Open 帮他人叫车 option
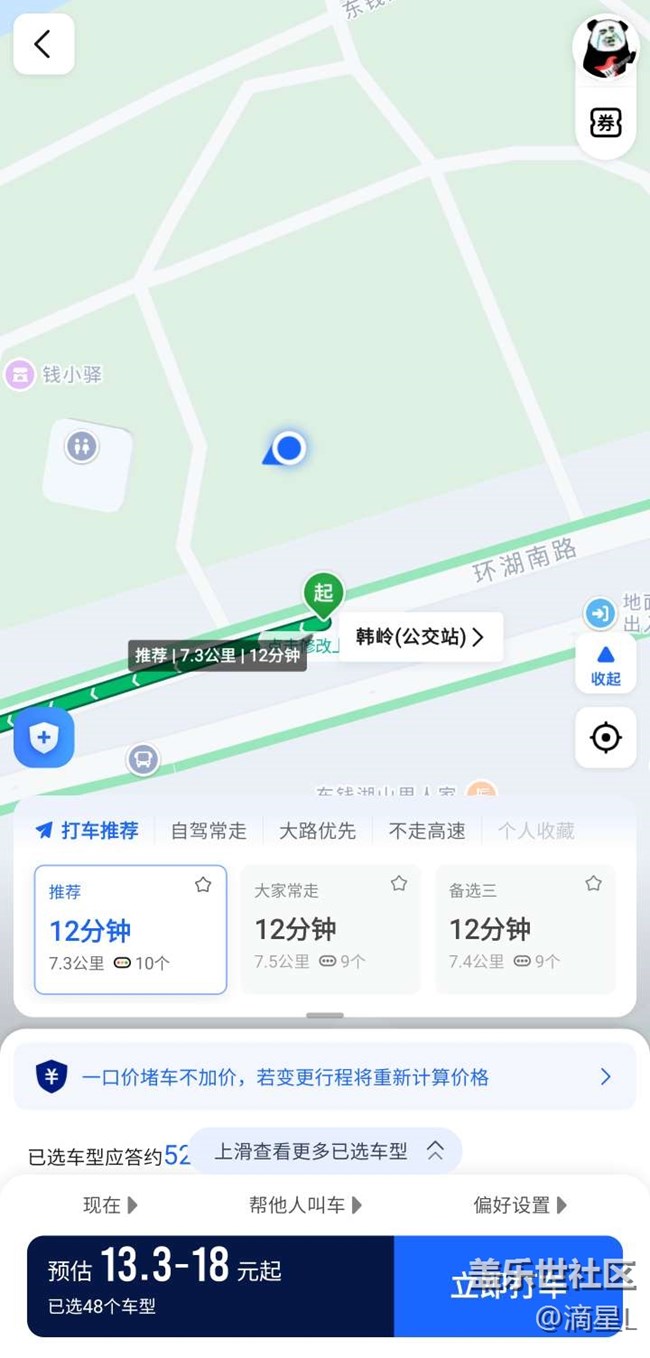This screenshot has width=650, height=1358. tap(306, 1205)
